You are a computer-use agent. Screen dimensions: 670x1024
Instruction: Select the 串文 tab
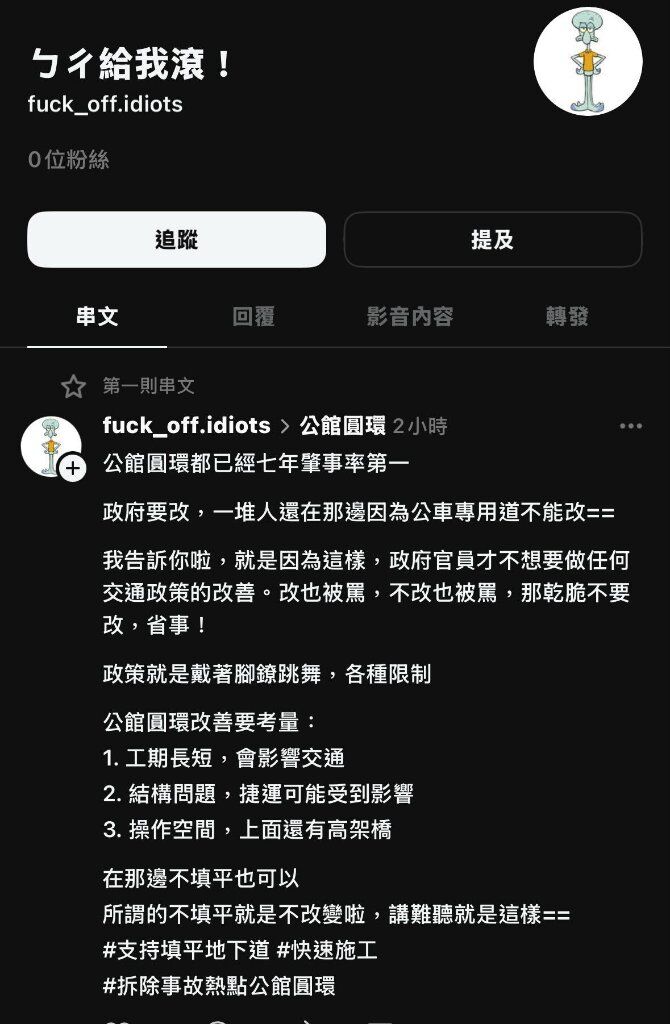point(97,317)
